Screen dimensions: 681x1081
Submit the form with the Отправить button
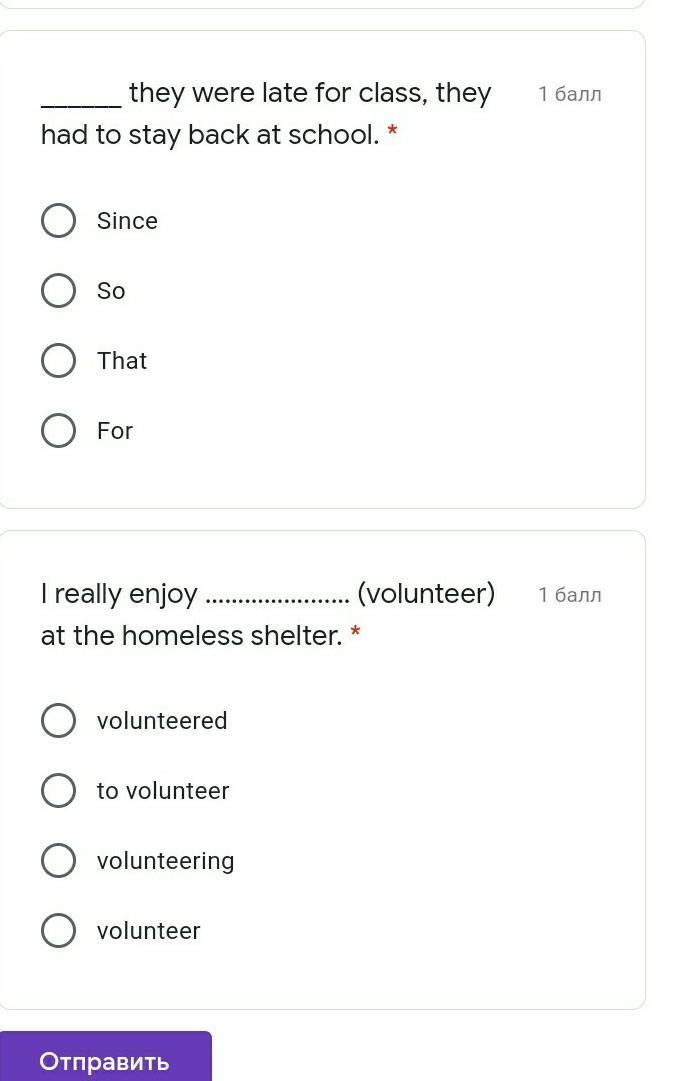[105, 1060]
